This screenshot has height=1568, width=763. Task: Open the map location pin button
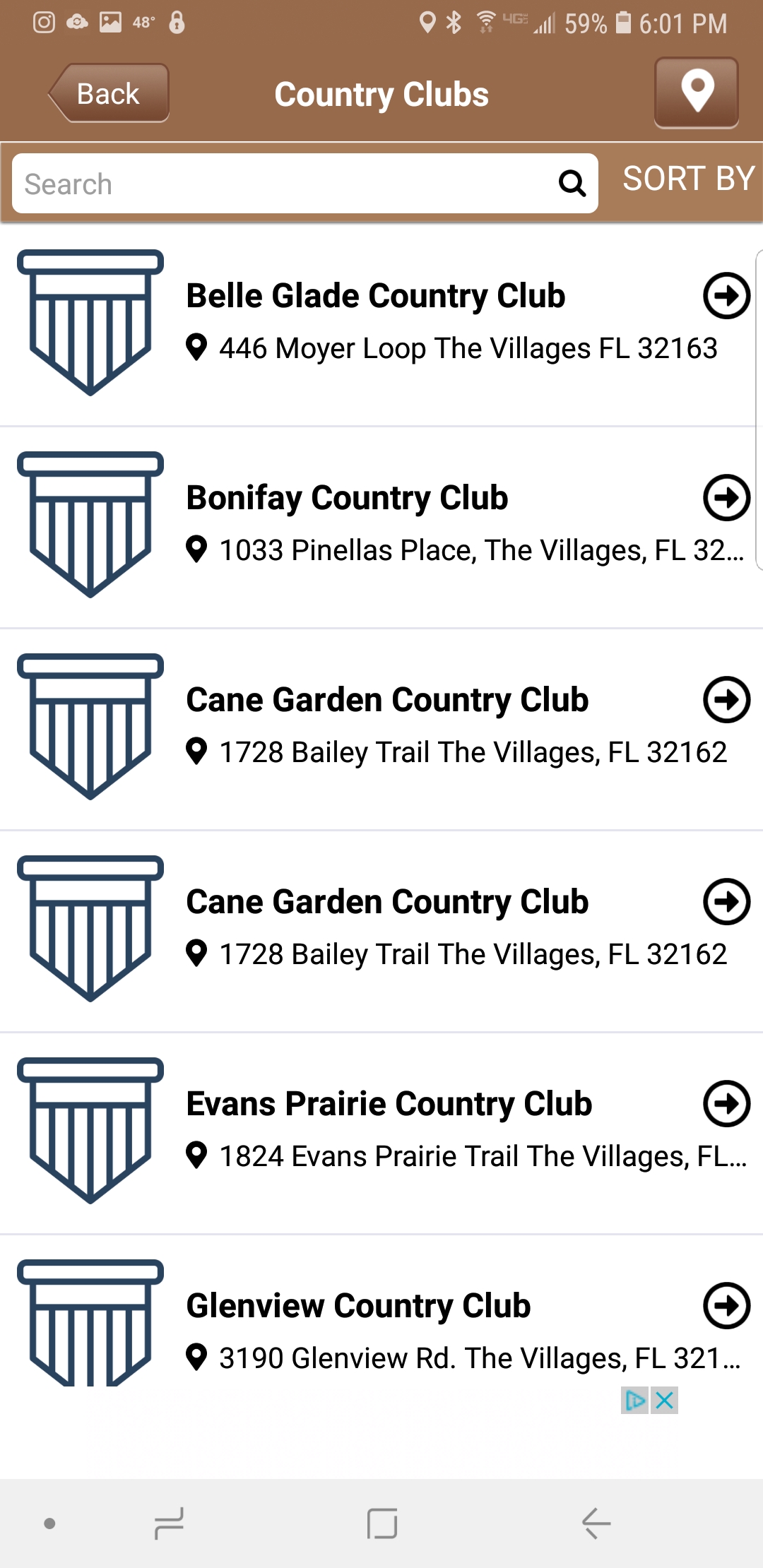(x=697, y=93)
